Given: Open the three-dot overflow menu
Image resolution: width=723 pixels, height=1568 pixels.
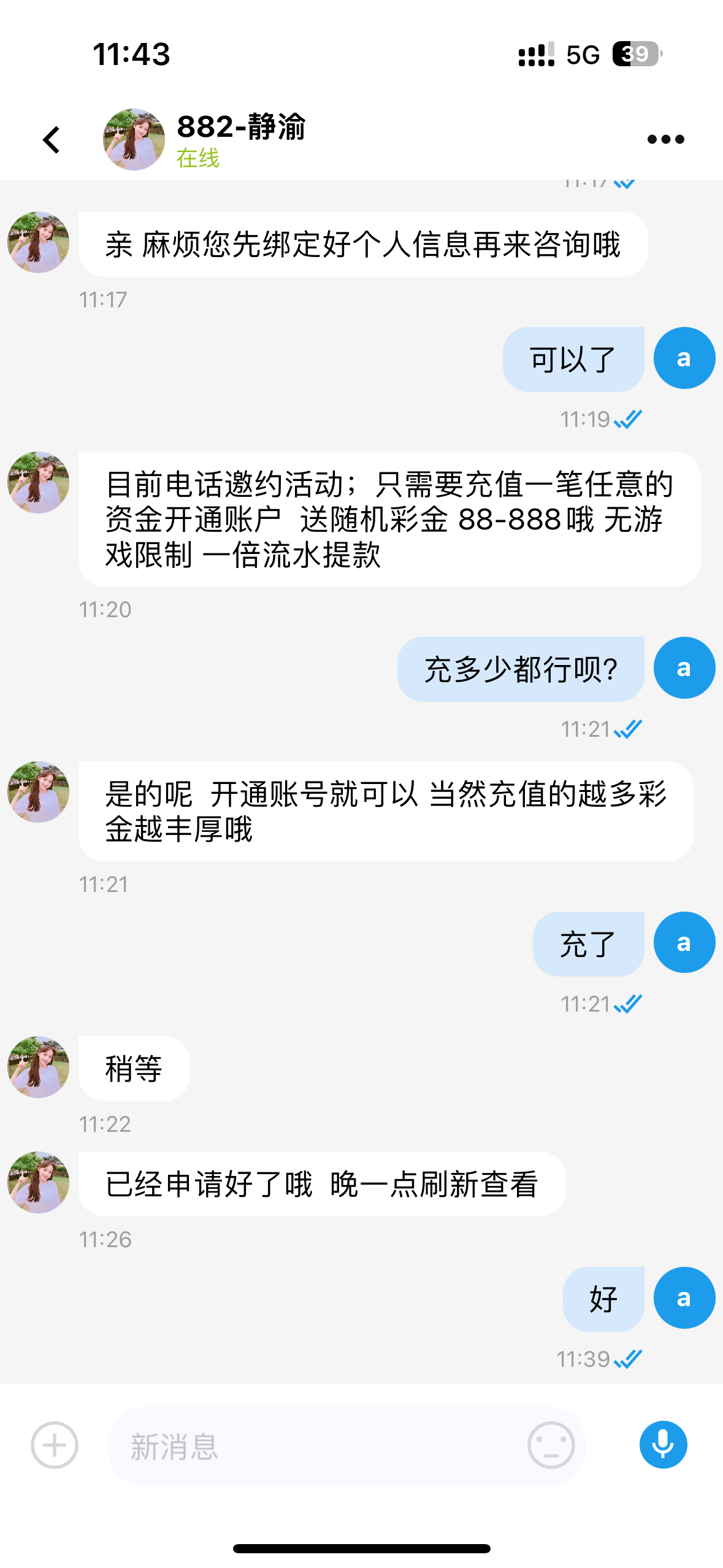Looking at the screenshot, I should point(665,140).
